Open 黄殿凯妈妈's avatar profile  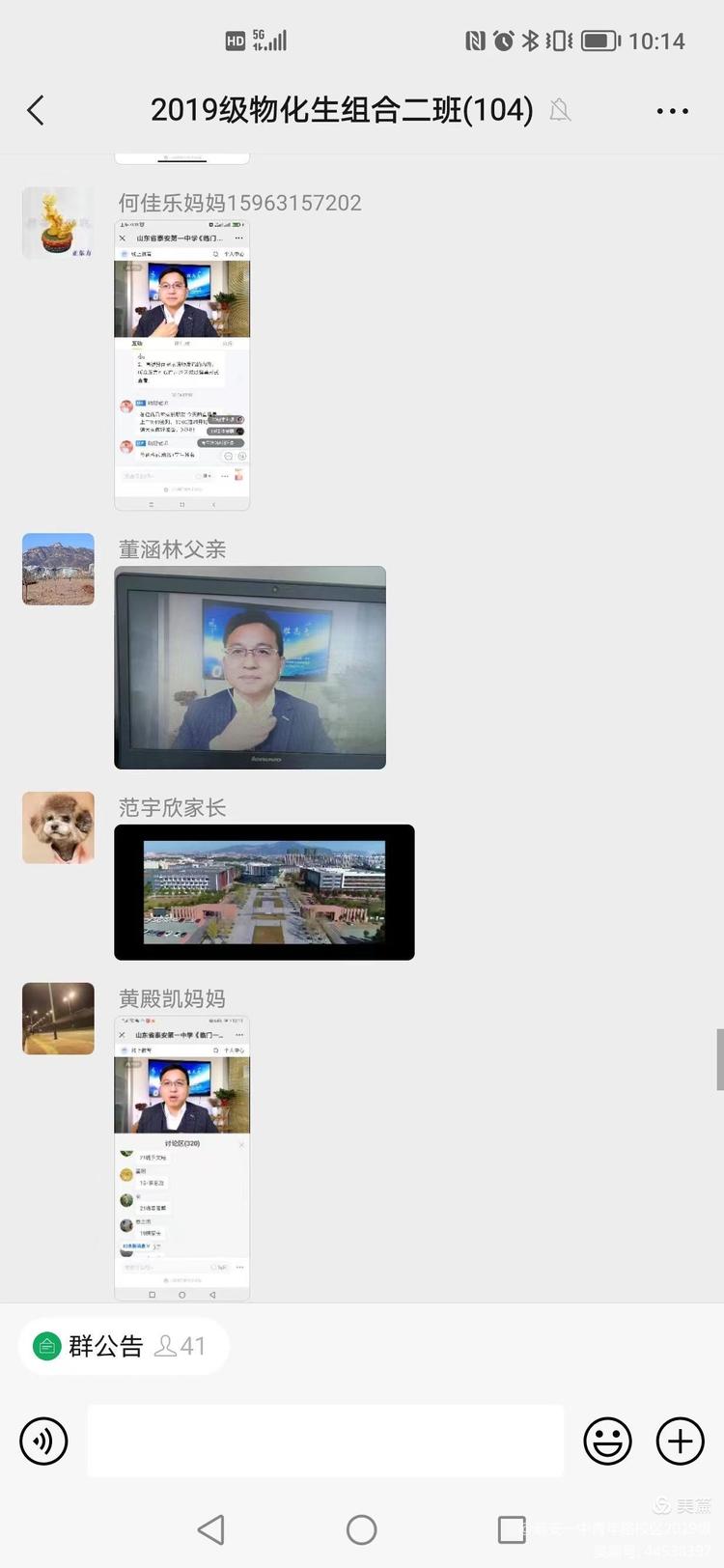58,1018
